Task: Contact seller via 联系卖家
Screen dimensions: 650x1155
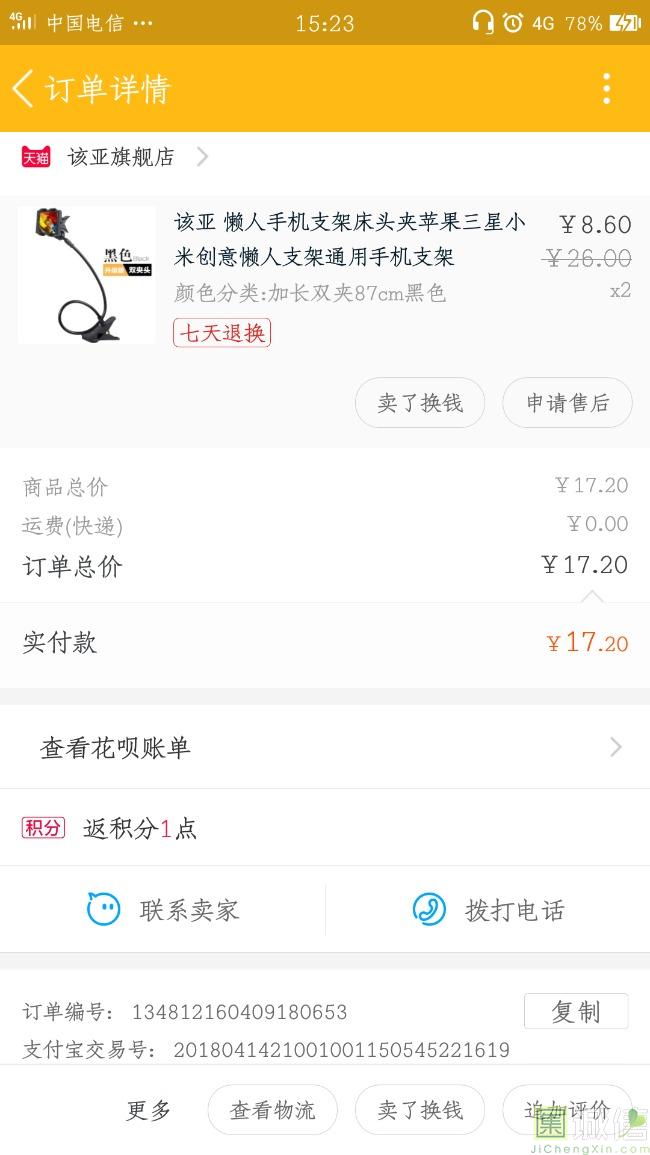Action: click(x=163, y=910)
